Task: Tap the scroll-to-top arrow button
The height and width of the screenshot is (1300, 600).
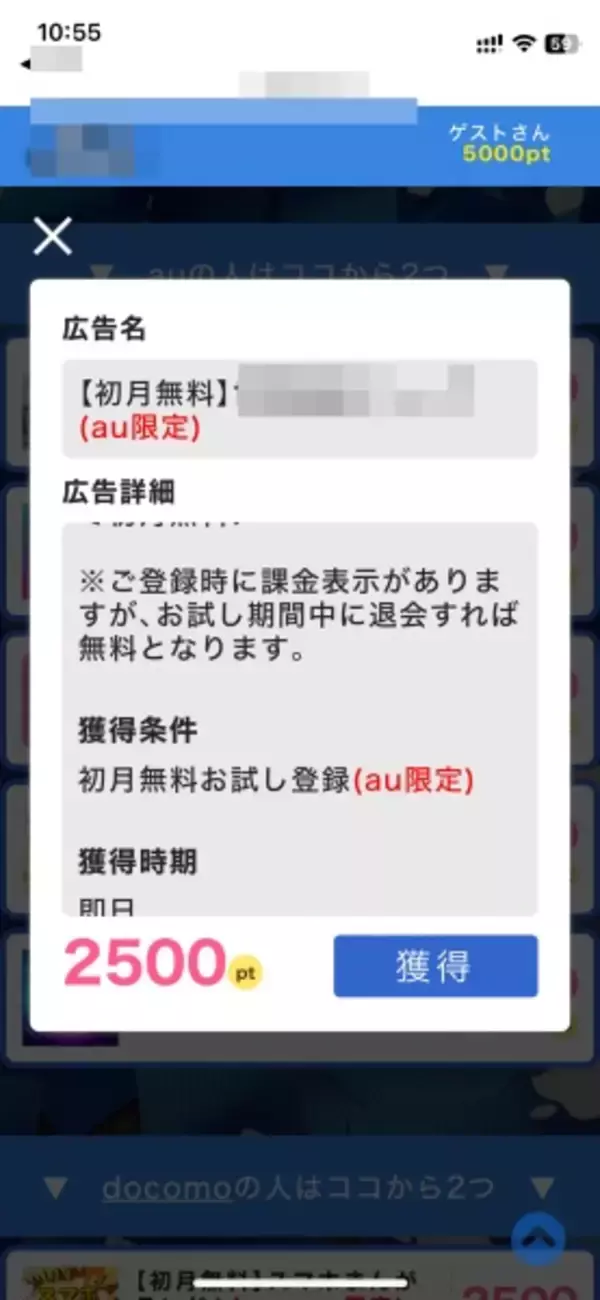Action: [x=538, y=1240]
